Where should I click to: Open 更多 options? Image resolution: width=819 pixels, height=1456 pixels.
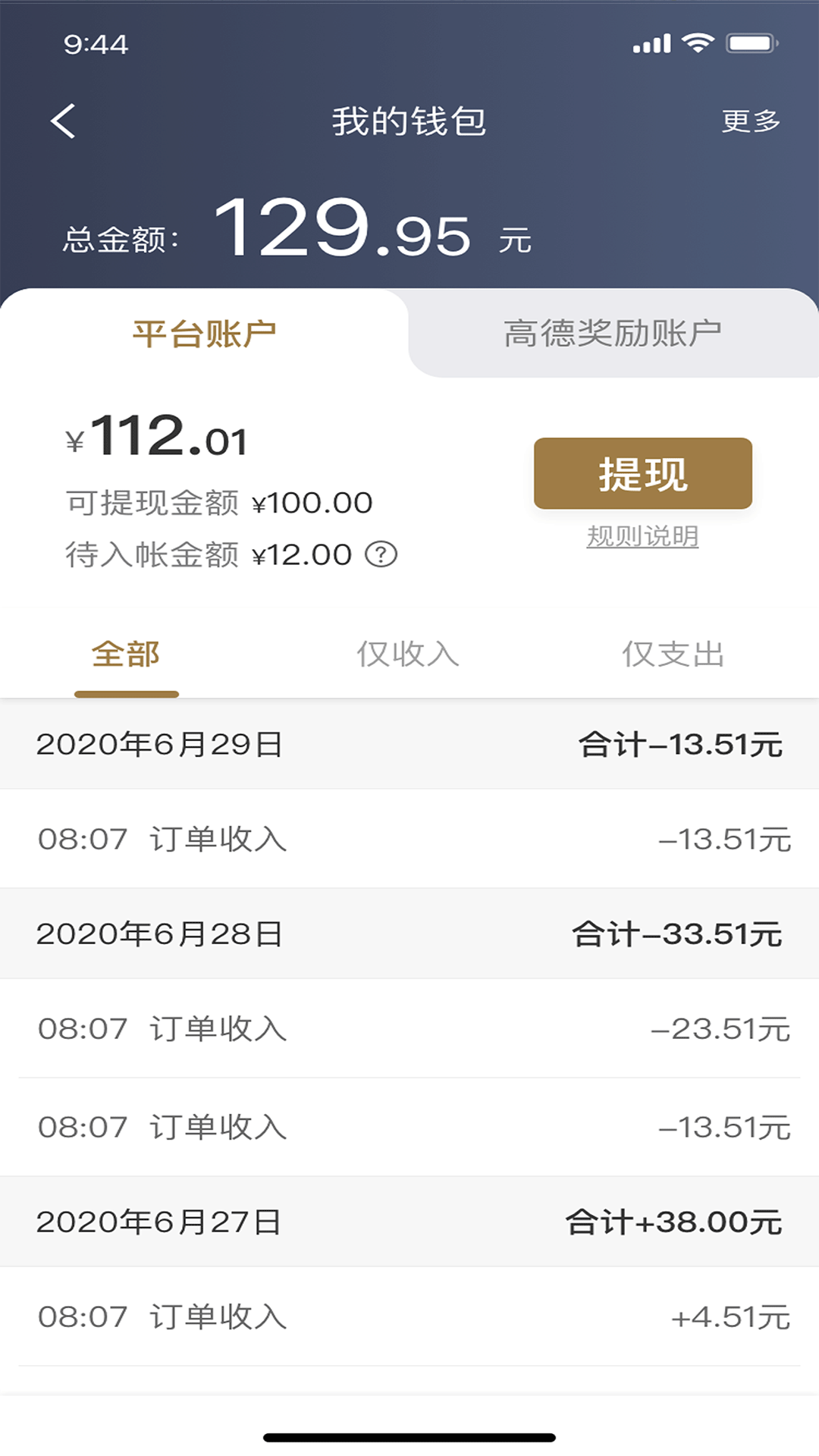click(750, 121)
